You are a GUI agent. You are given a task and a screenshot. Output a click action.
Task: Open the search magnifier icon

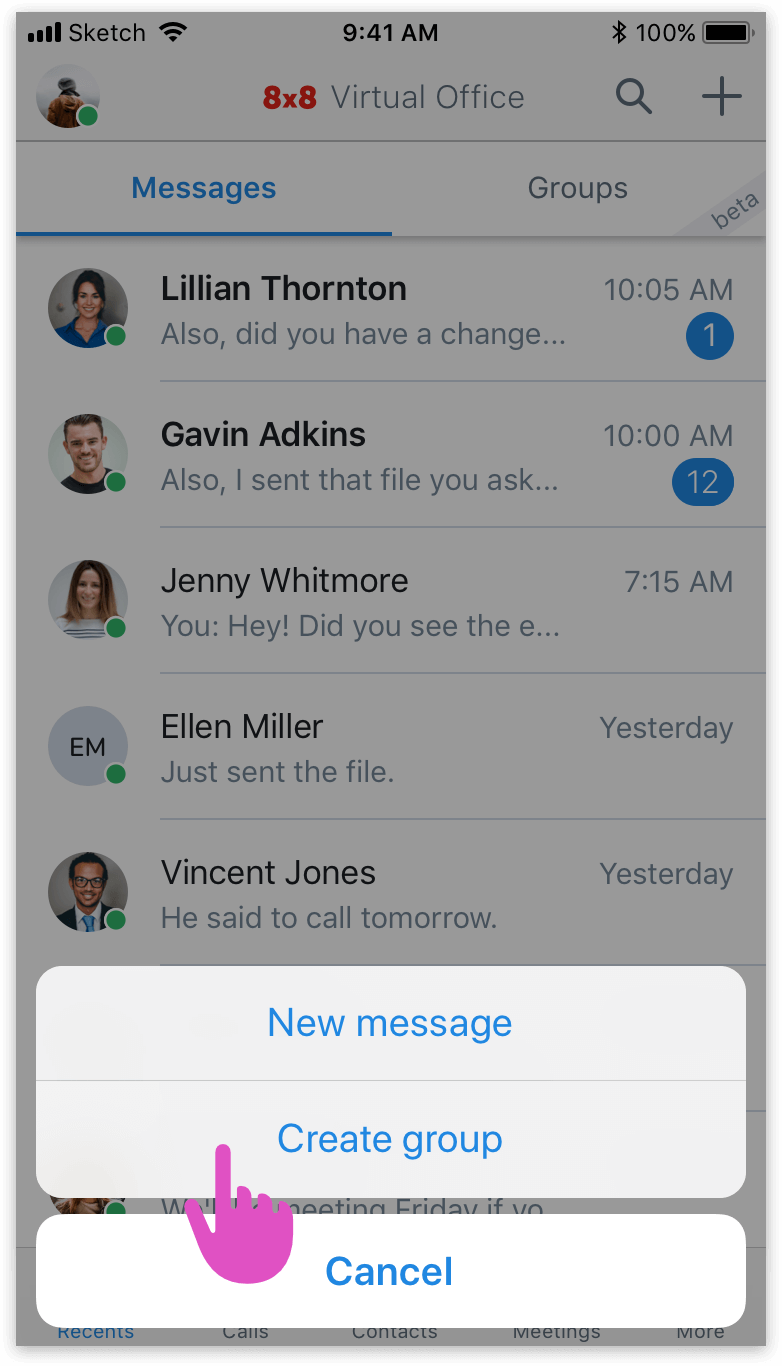tap(633, 97)
